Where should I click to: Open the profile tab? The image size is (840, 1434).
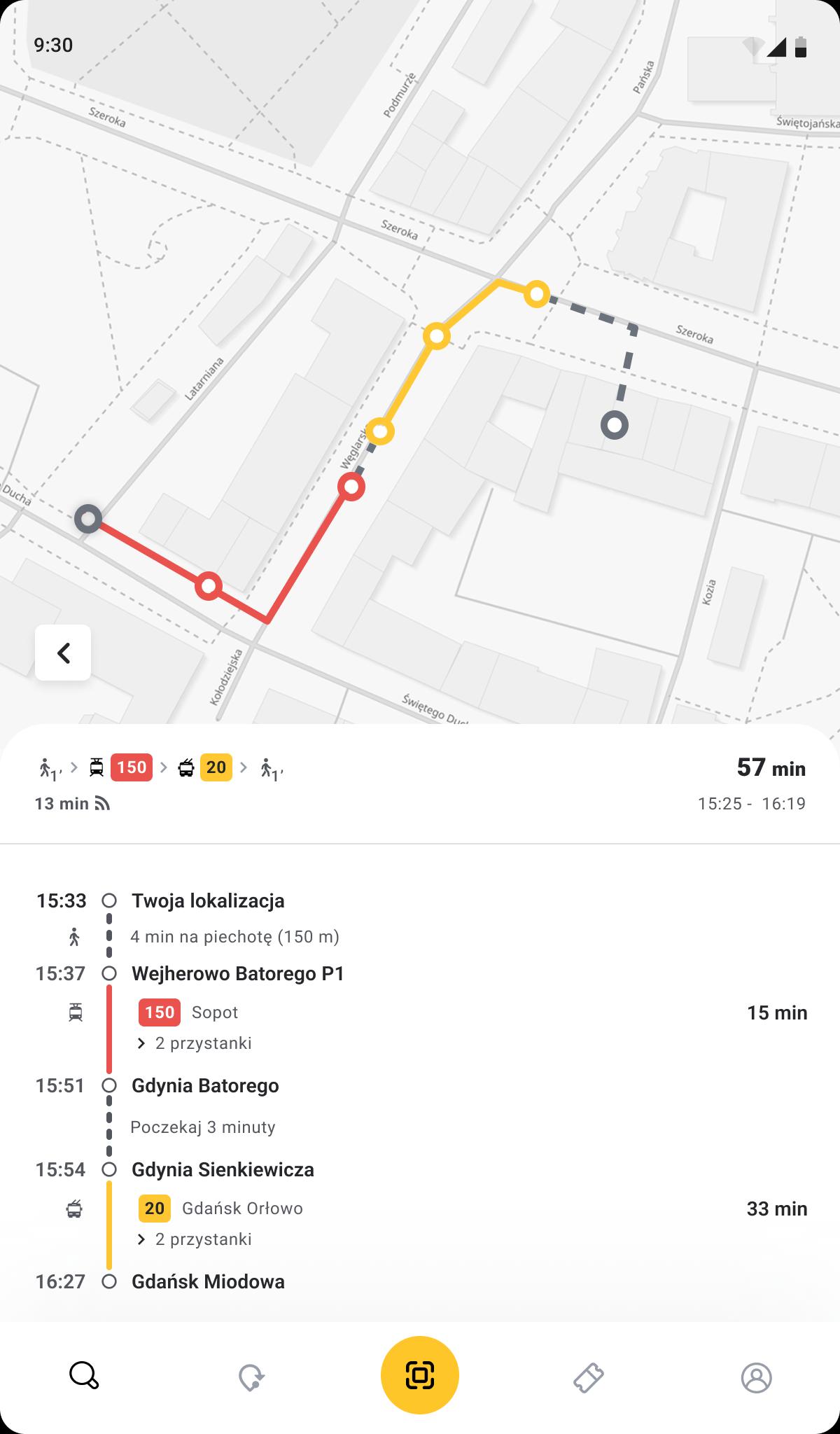(x=756, y=1377)
